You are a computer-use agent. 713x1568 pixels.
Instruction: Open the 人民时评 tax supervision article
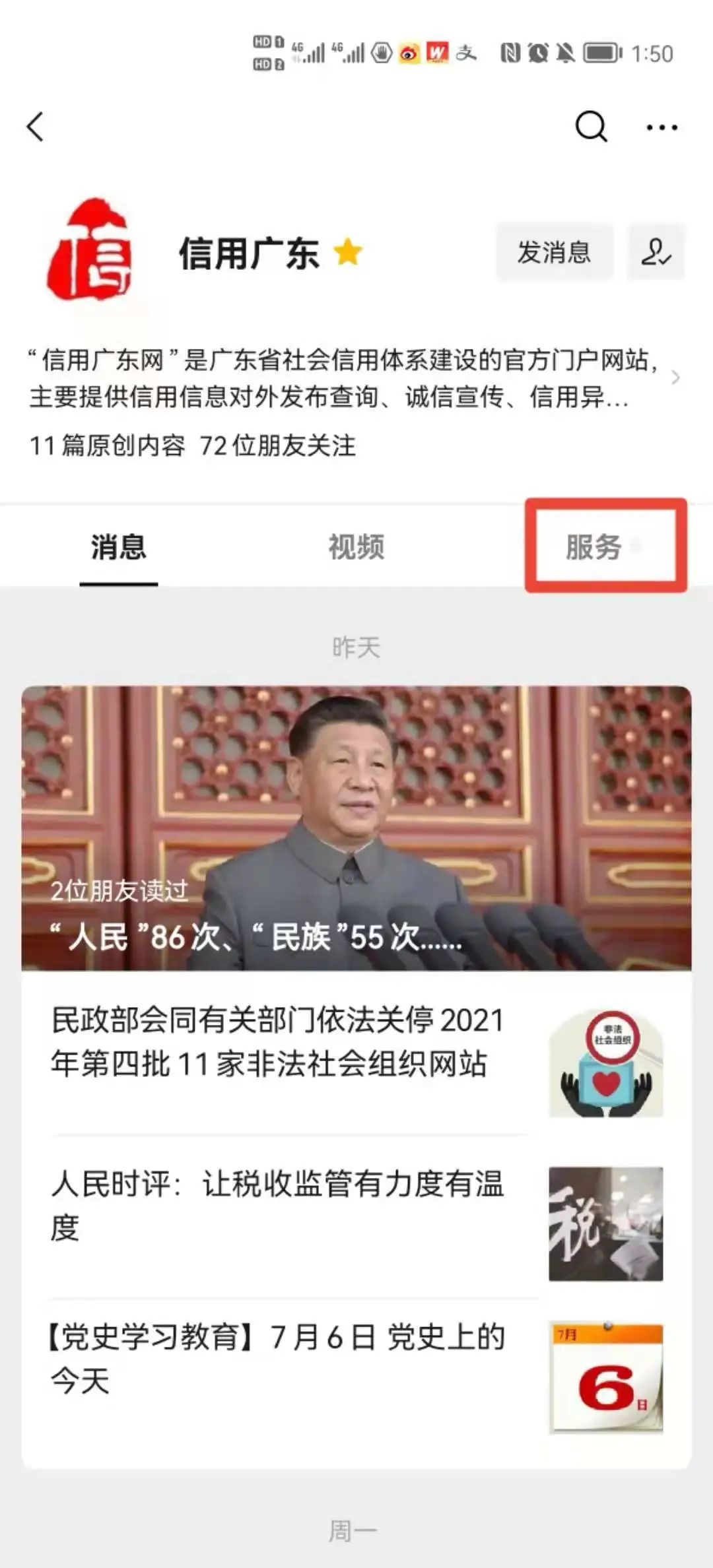coord(277,1208)
